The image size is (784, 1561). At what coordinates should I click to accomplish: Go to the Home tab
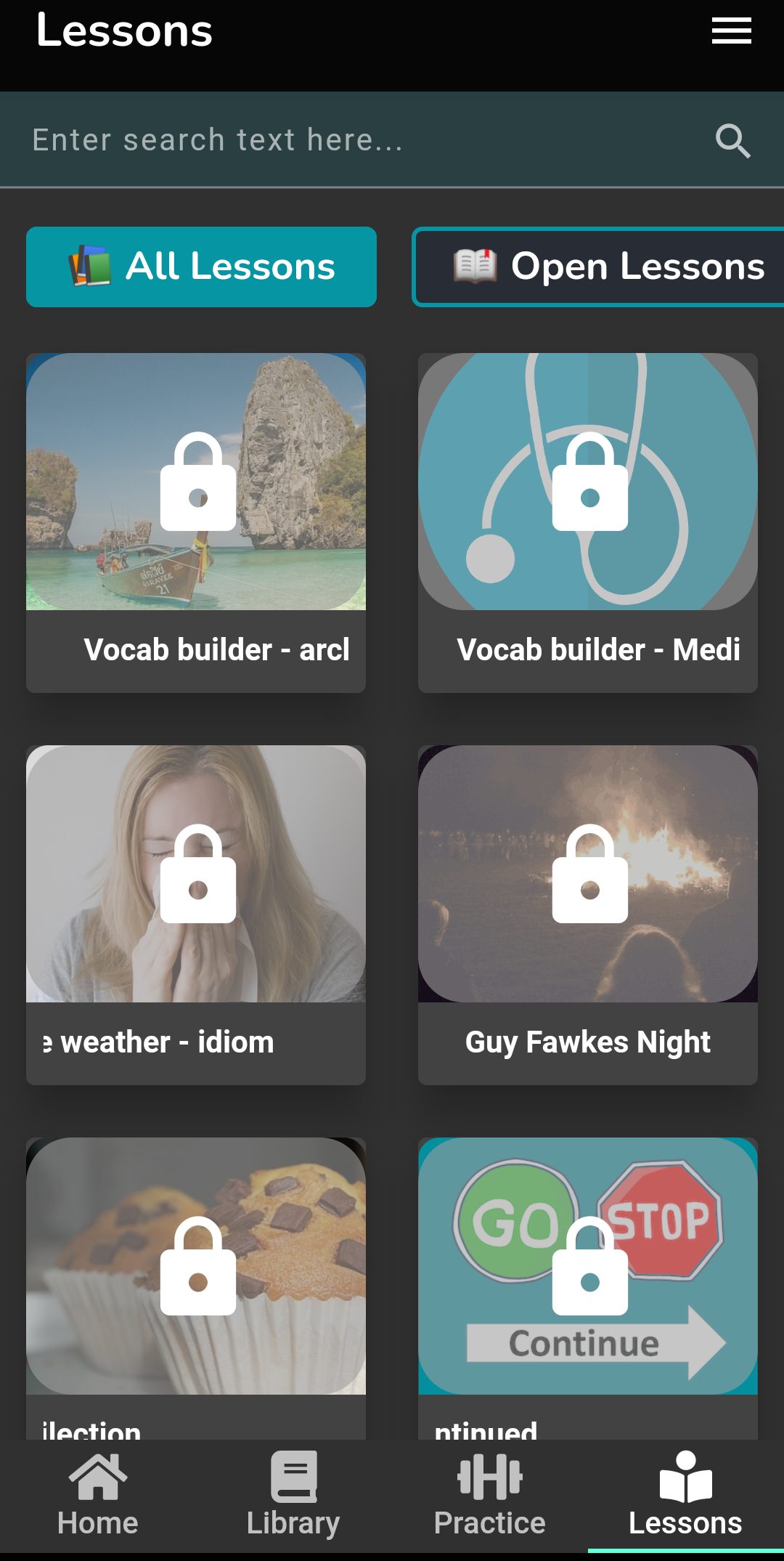[x=98, y=1496]
